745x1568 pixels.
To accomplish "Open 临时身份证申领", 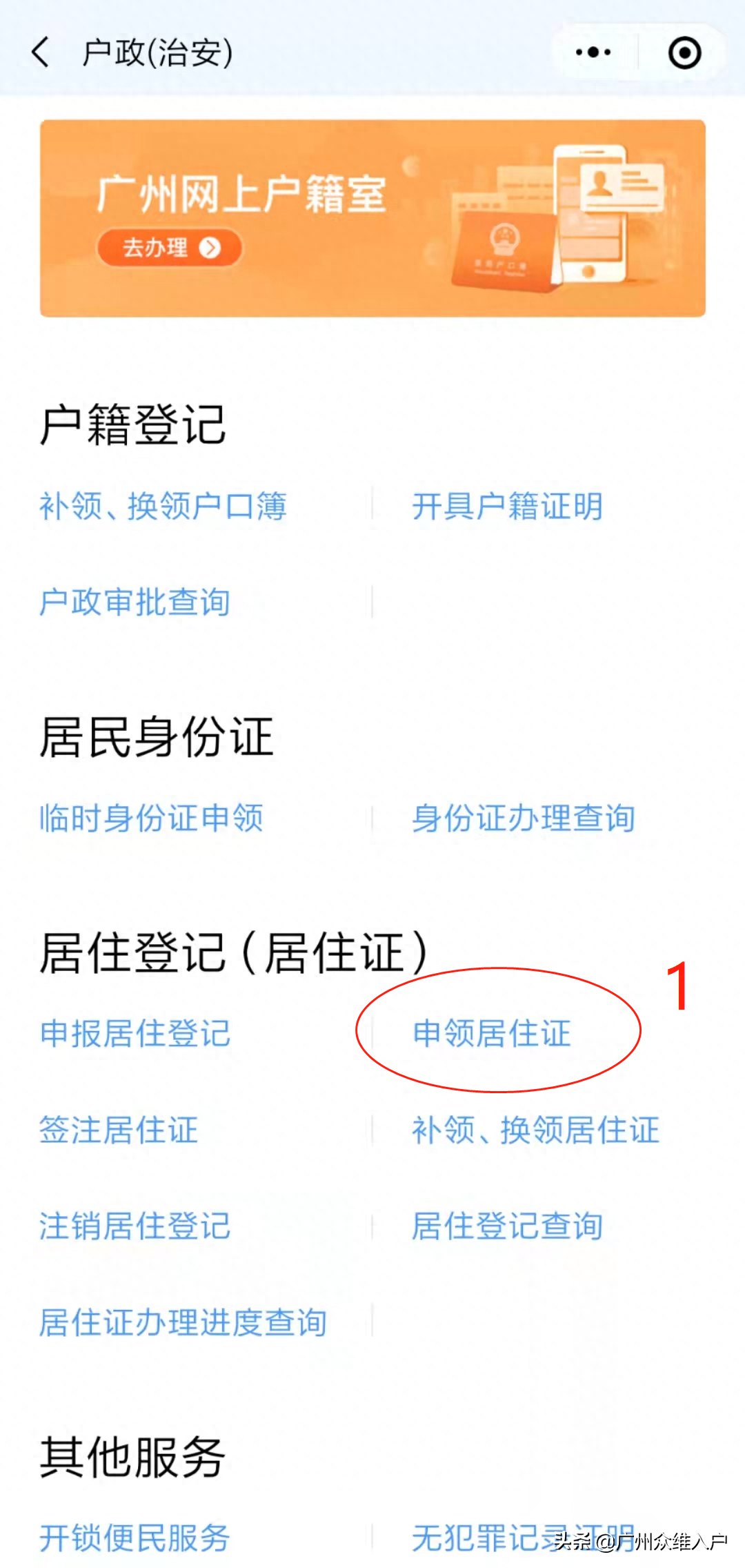I will coord(151,818).
